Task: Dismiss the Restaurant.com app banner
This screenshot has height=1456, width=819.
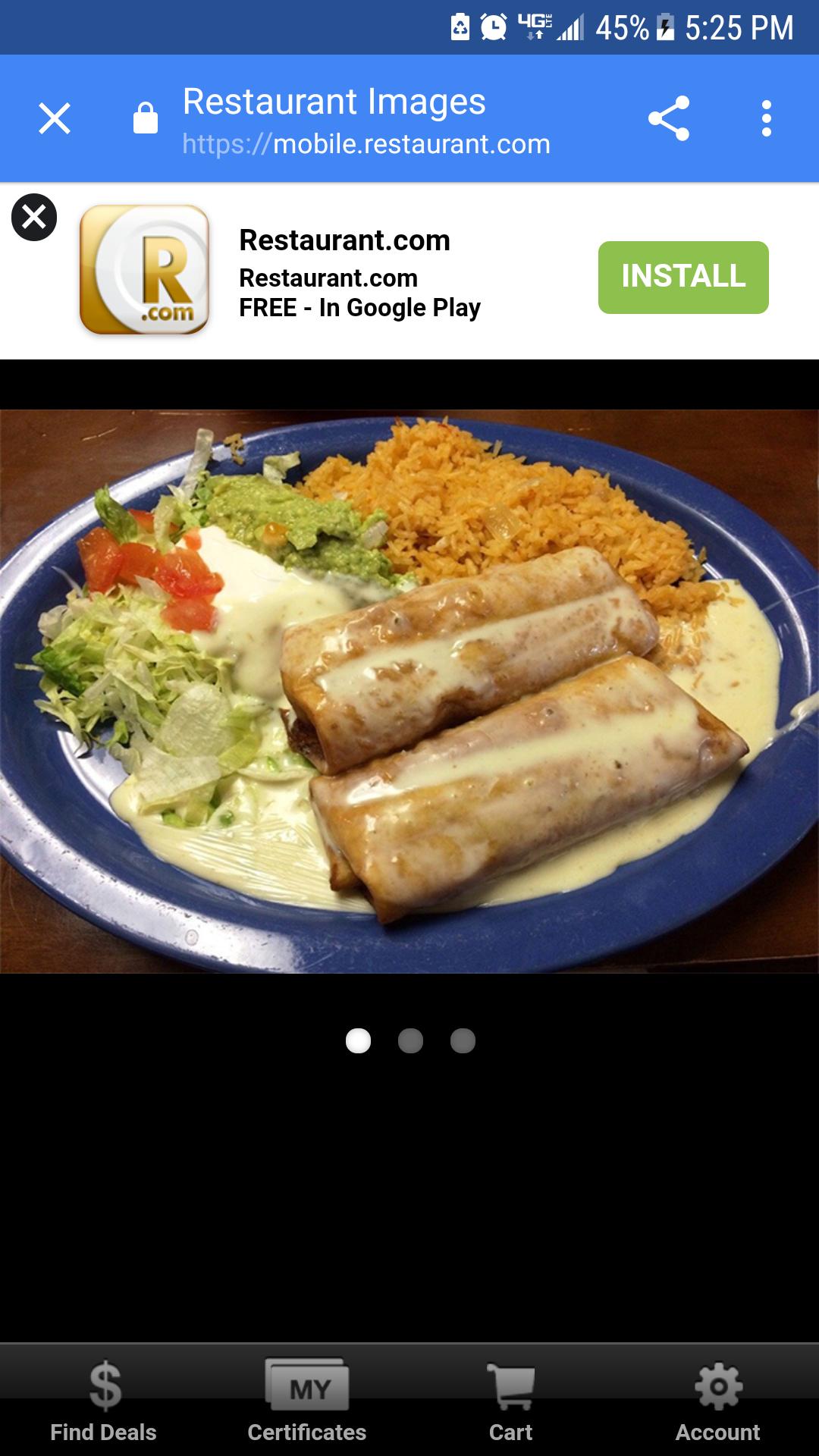Action: [34, 218]
